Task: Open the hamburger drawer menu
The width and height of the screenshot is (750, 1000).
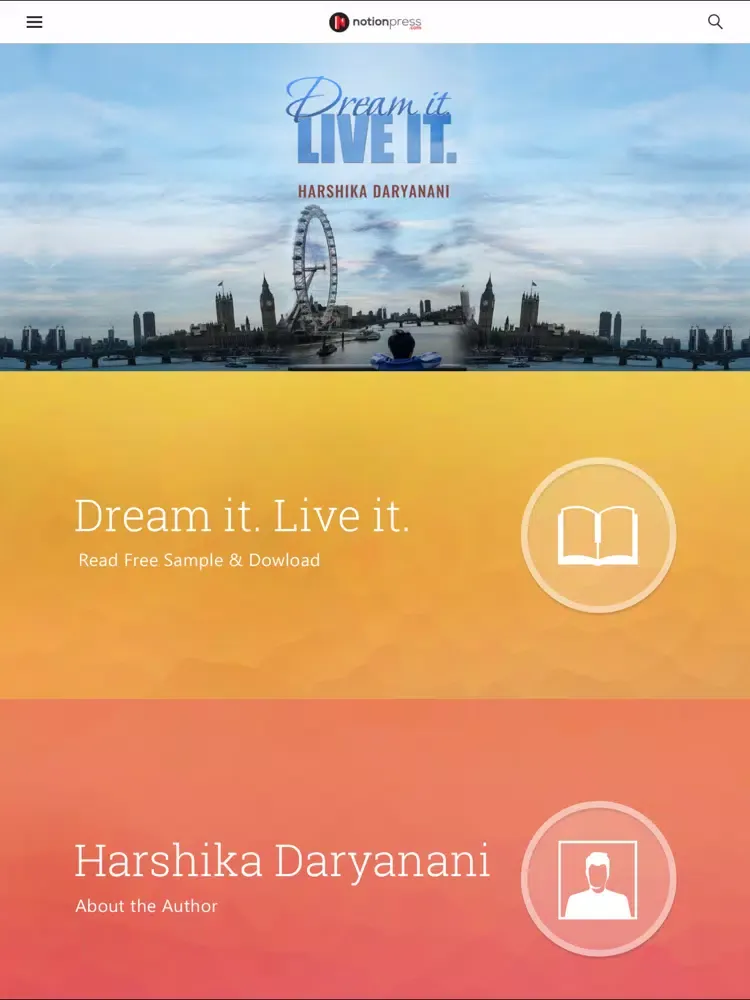Action: [34, 22]
